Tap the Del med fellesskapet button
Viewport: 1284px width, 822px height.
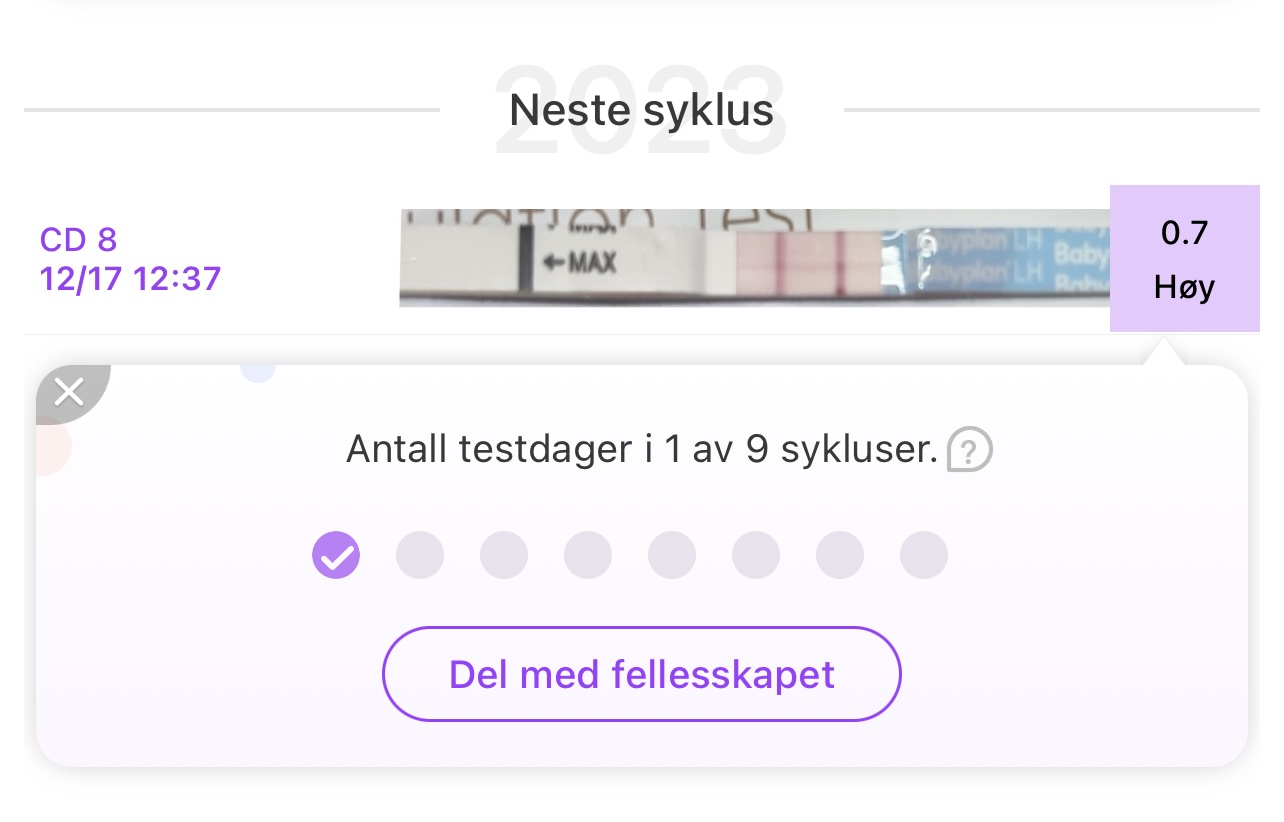(x=641, y=674)
